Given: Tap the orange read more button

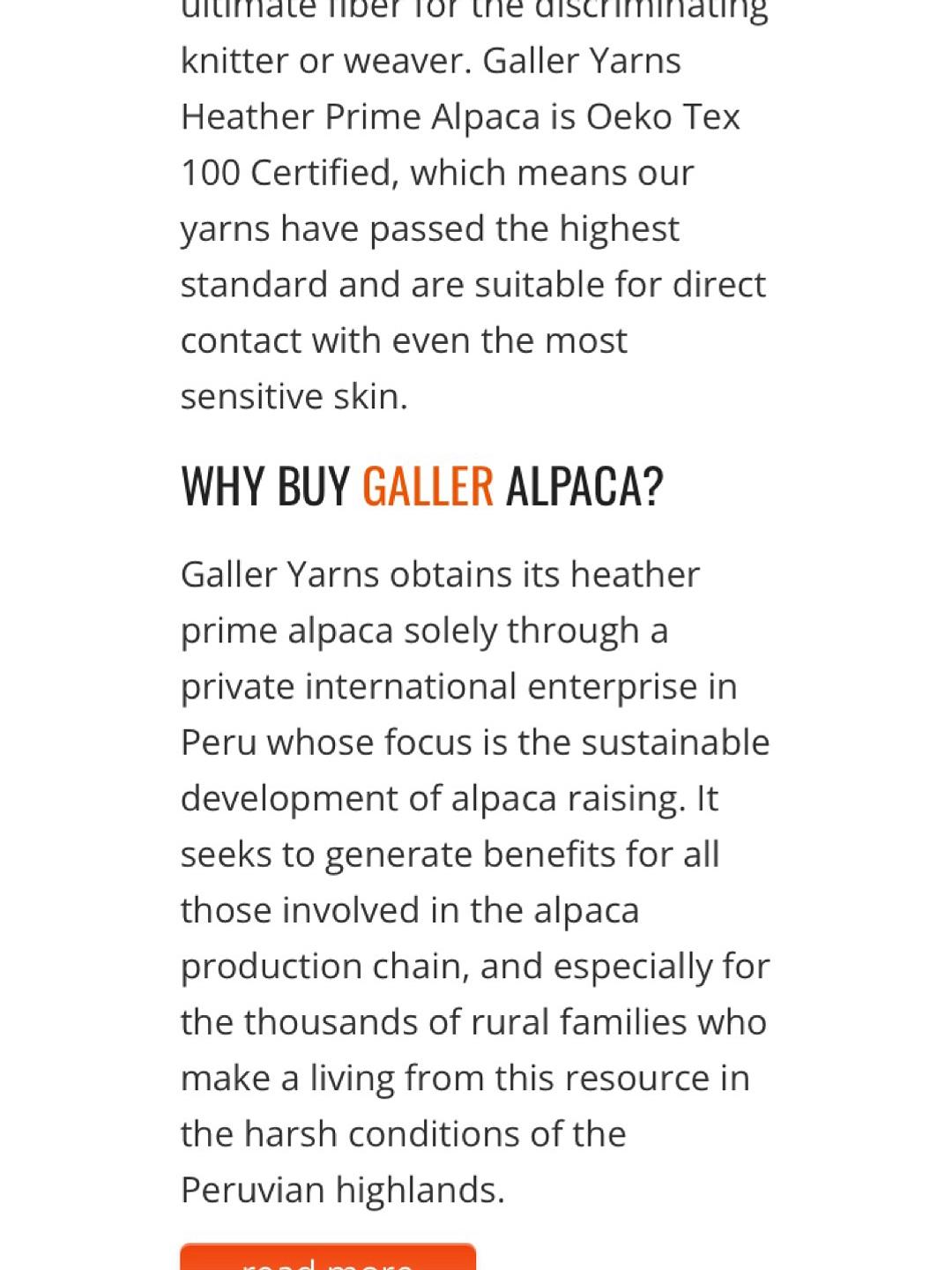Looking at the screenshot, I should click(x=328, y=1257).
